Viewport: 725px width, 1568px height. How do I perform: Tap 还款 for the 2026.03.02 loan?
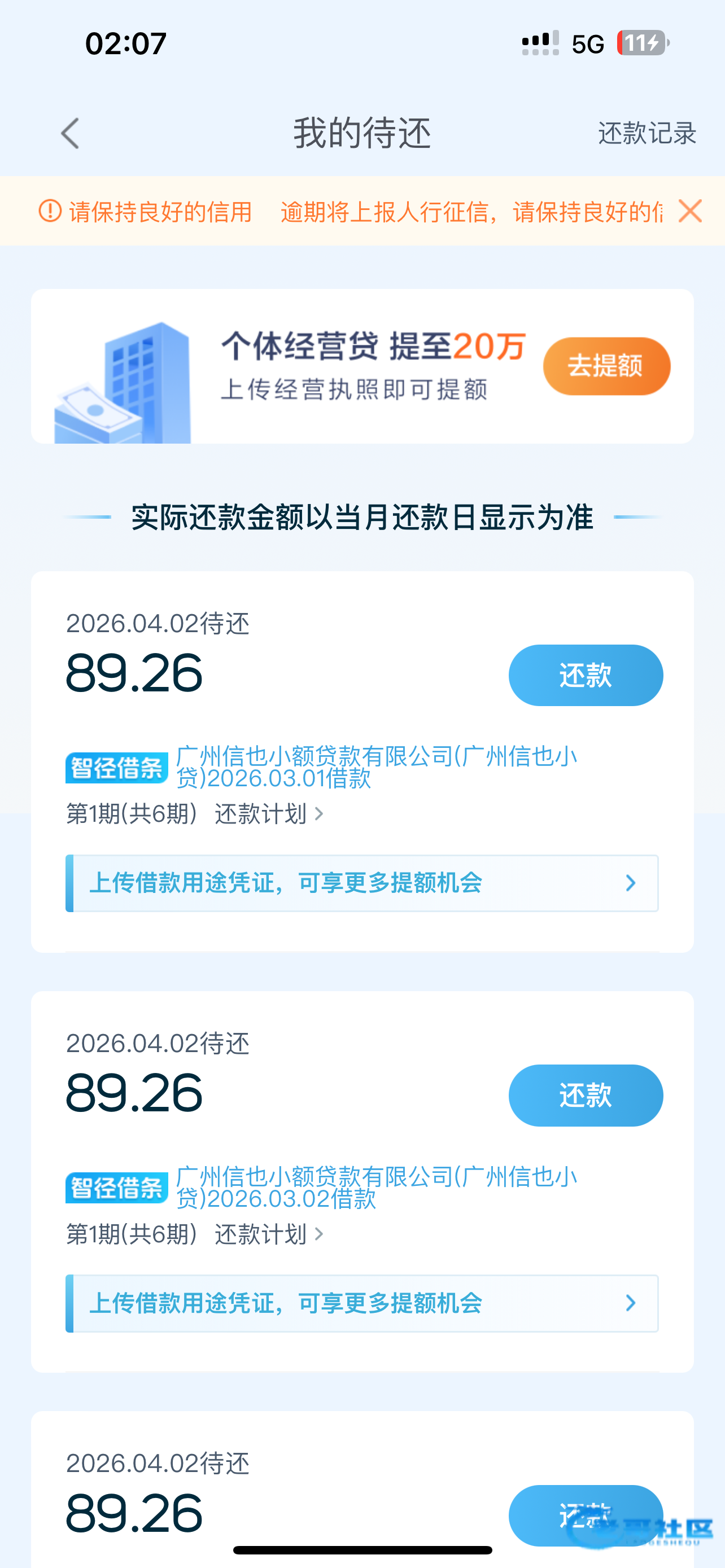[586, 1095]
